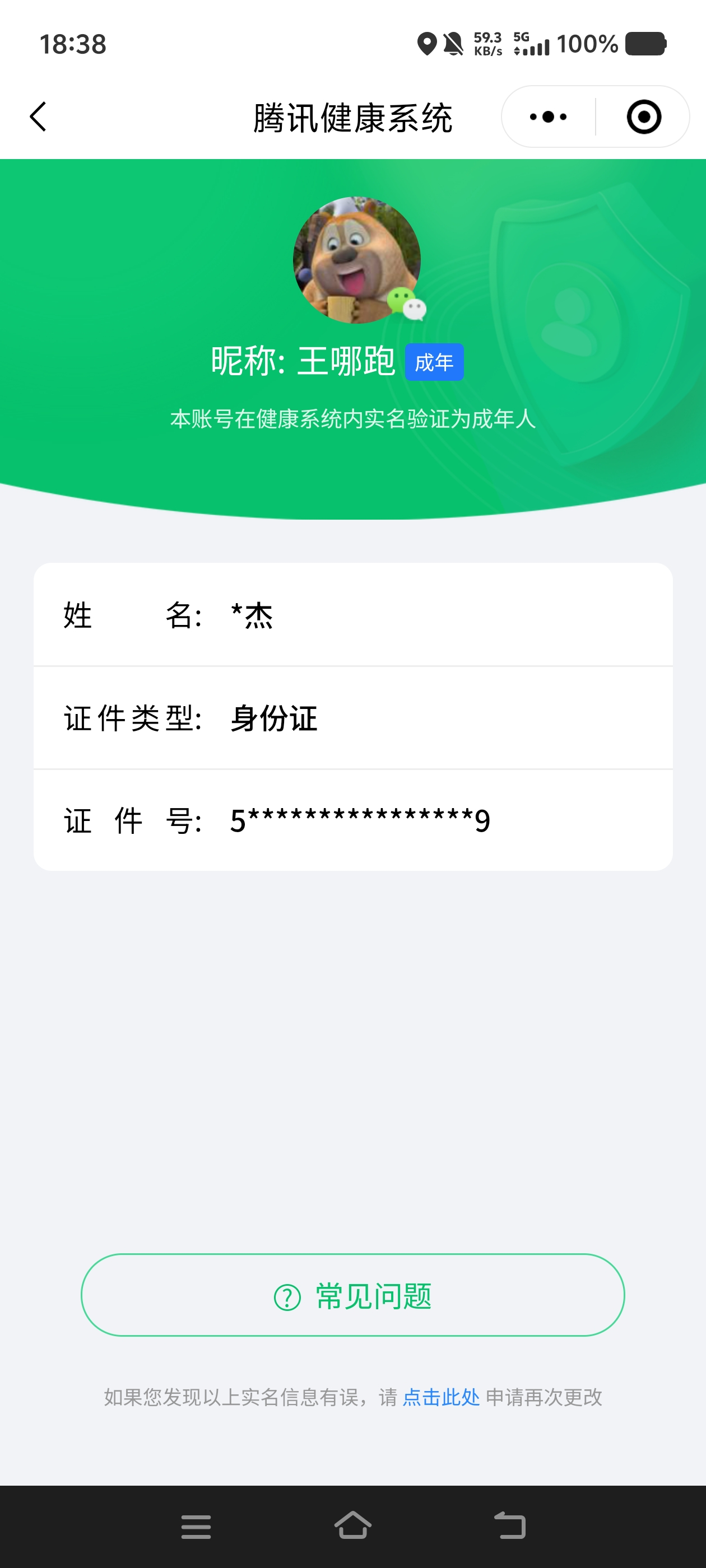This screenshot has height=1568, width=706.
Task: Open the 常见问题 FAQ button
Action: click(352, 1295)
